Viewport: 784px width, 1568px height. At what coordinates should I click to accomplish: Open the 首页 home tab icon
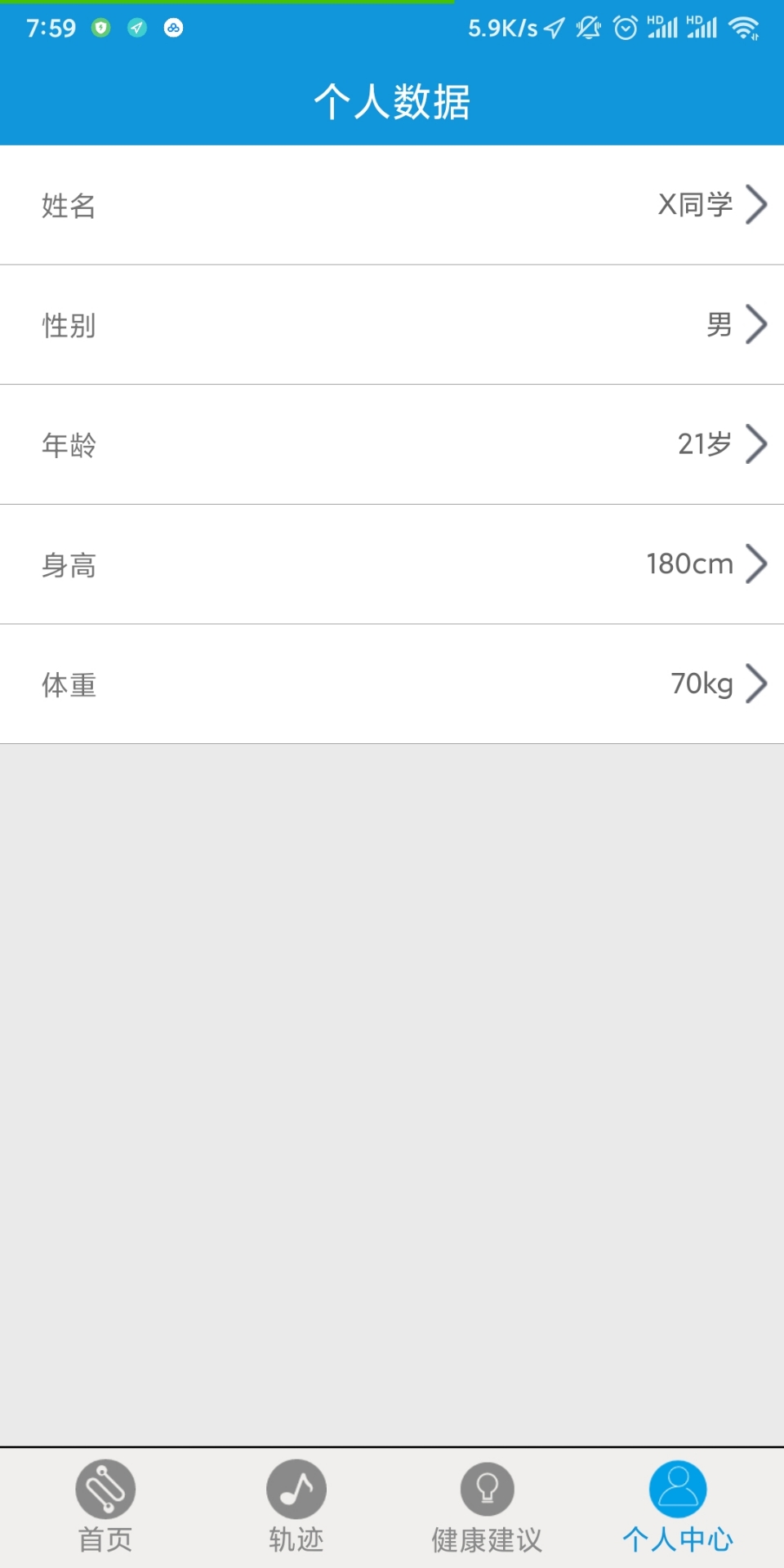(105, 1489)
